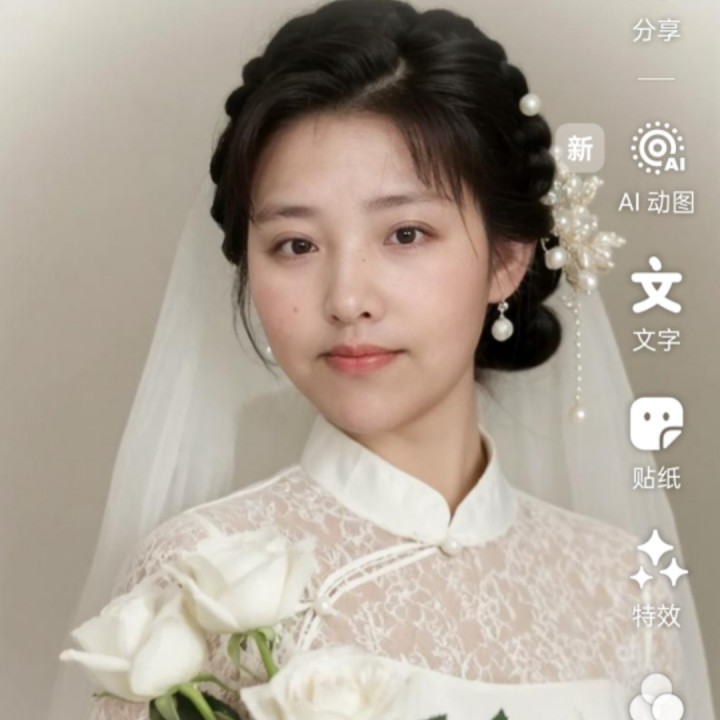Open the 特效 effects menu

[658, 579]
